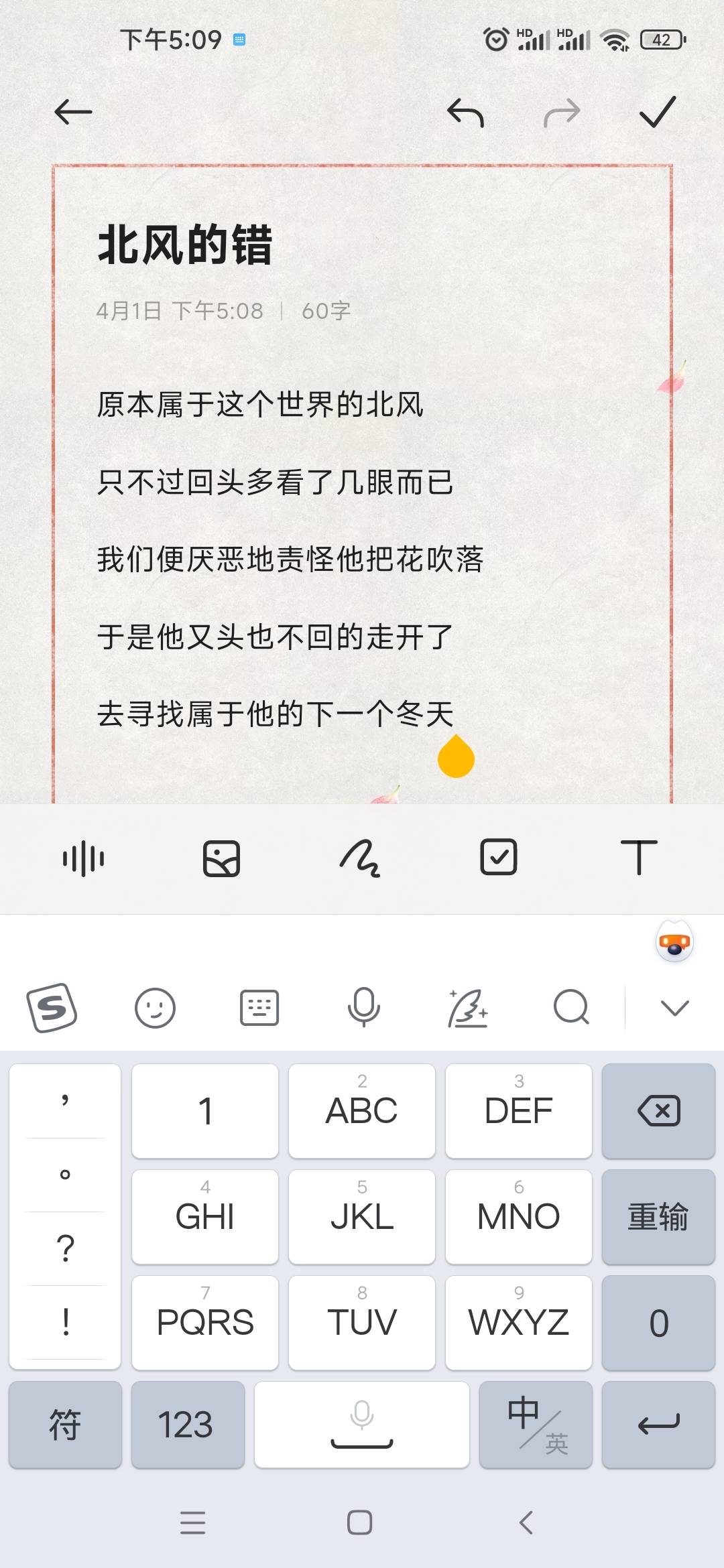The height and width of the screenshot is (1568, 724).
Task: Switch keyboard layout
Action: [x=259, y=1008]
